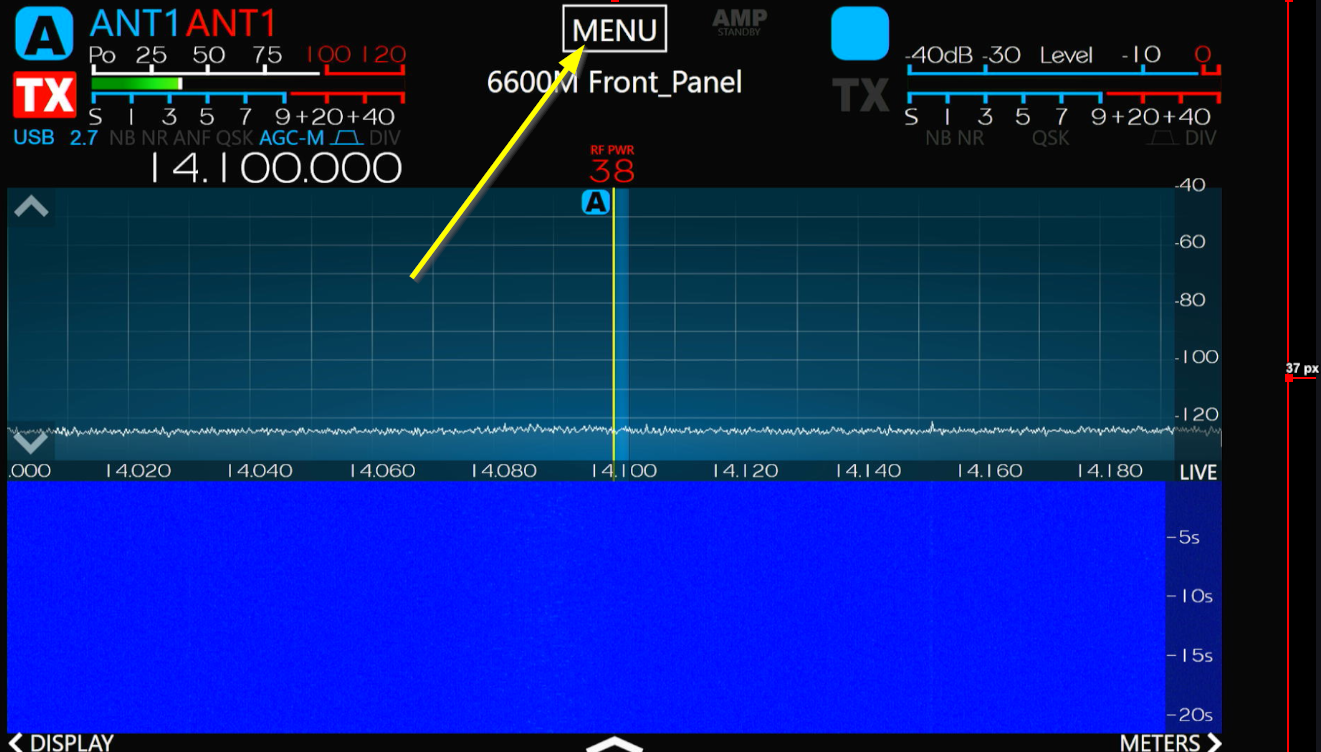
Task: Tap the RF PWR 38 control
Action: click(612, 167)
